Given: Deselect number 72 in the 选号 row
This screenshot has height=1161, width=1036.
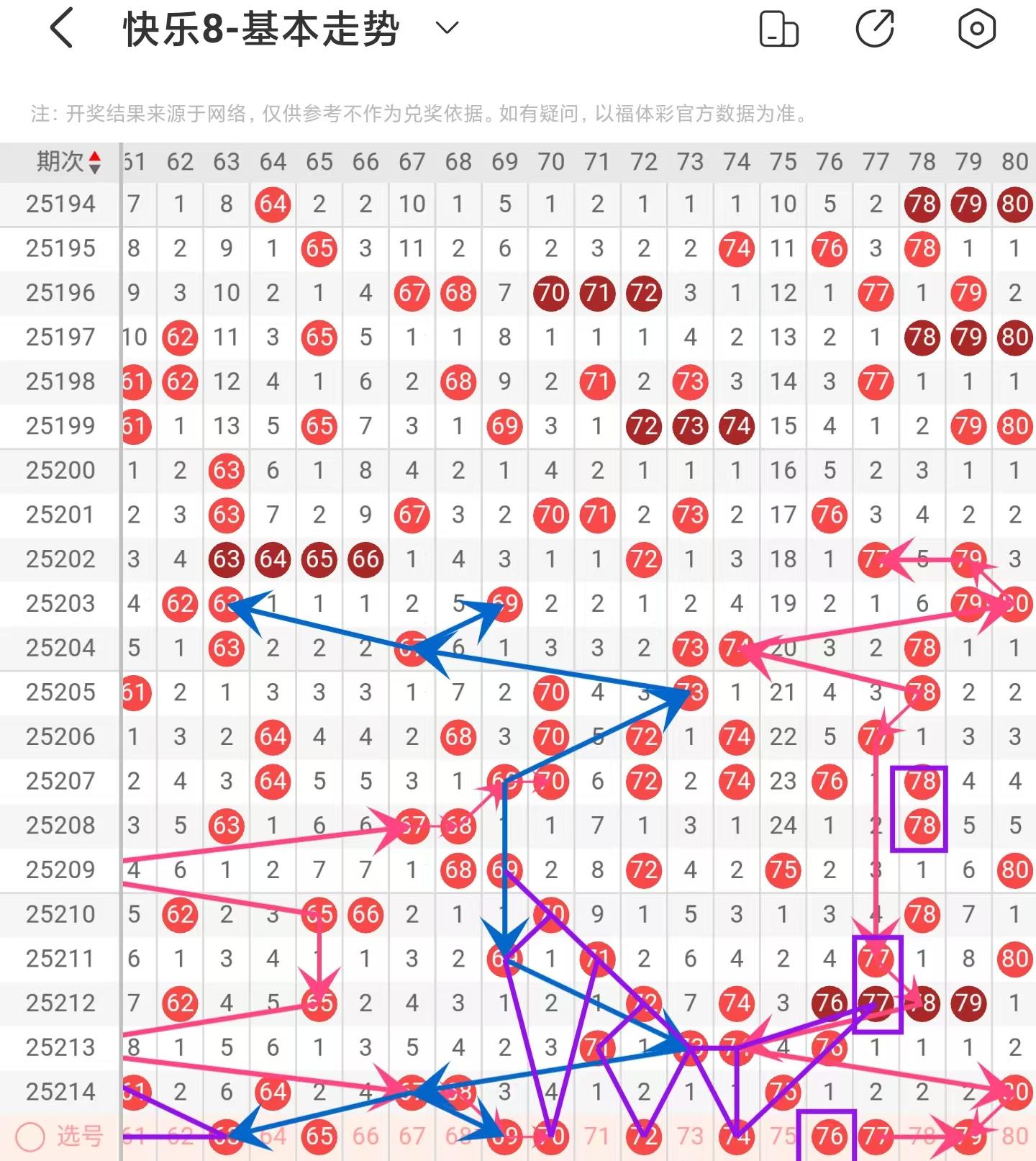Looking at the screenshot, I should [643, 1137].
